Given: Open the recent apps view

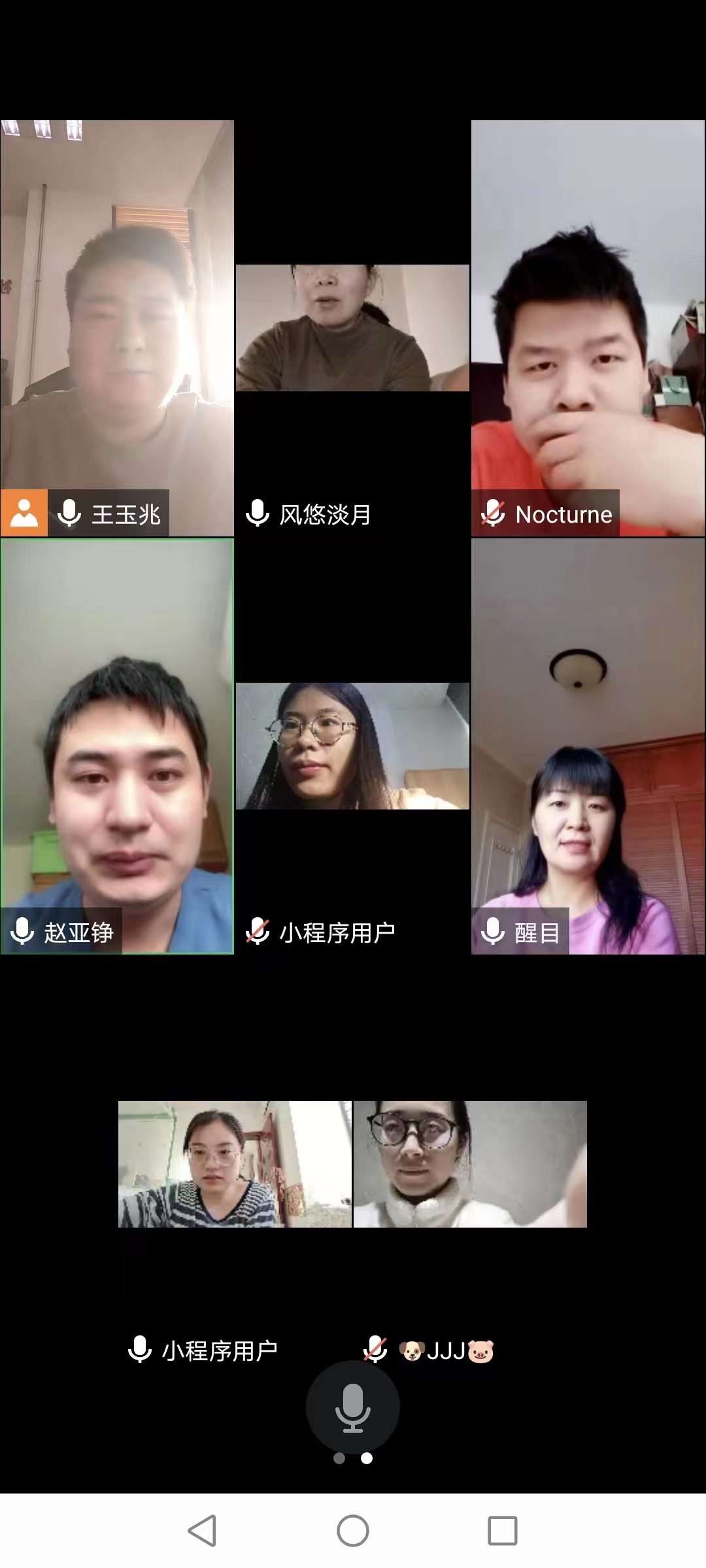Looking at the screenshot, I should (502, 1530).
